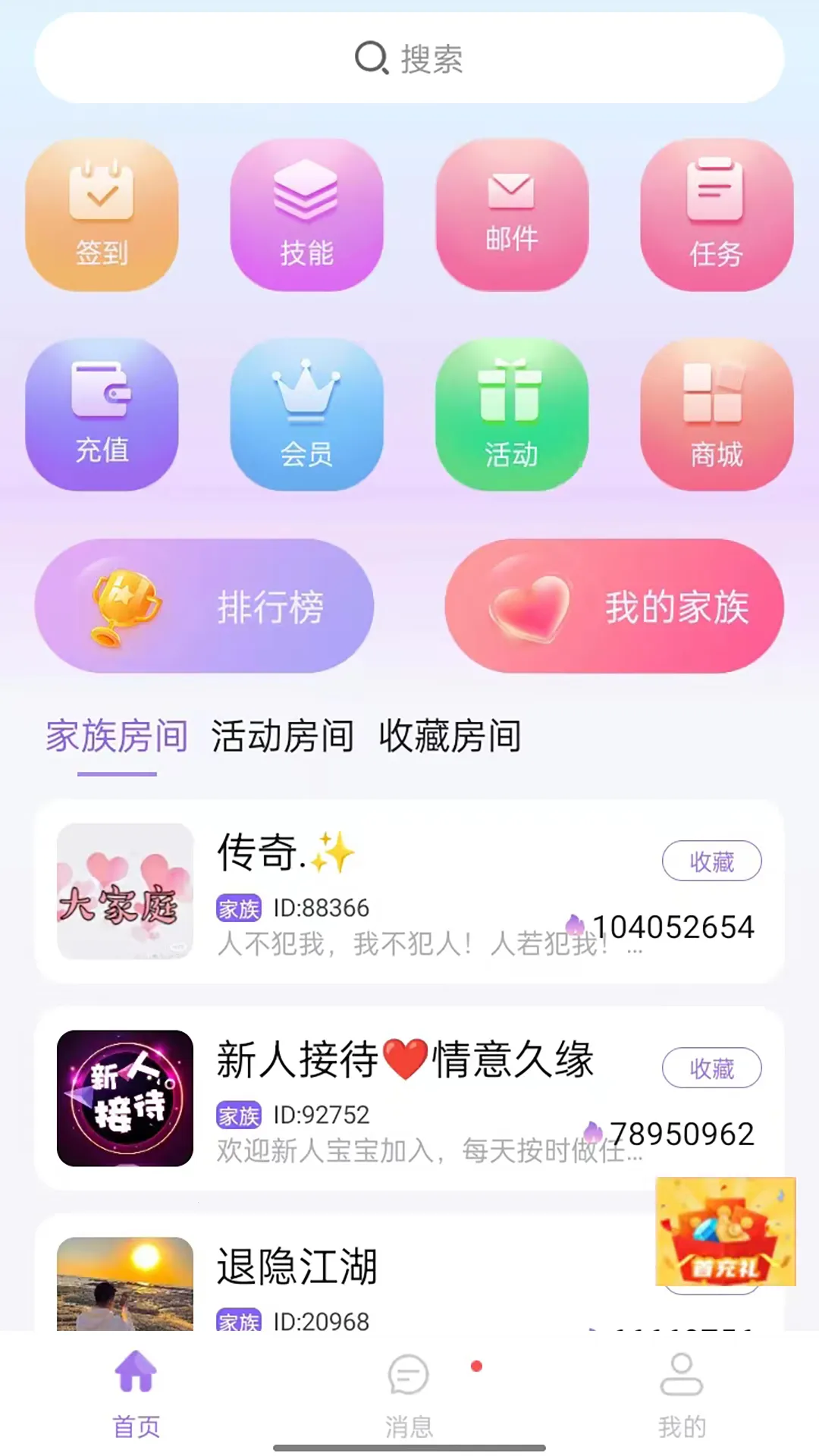The height and width of the screenshot is (1456, 819).
Task: Switch to the 活动房间 tab
Action: coord(283,733)
